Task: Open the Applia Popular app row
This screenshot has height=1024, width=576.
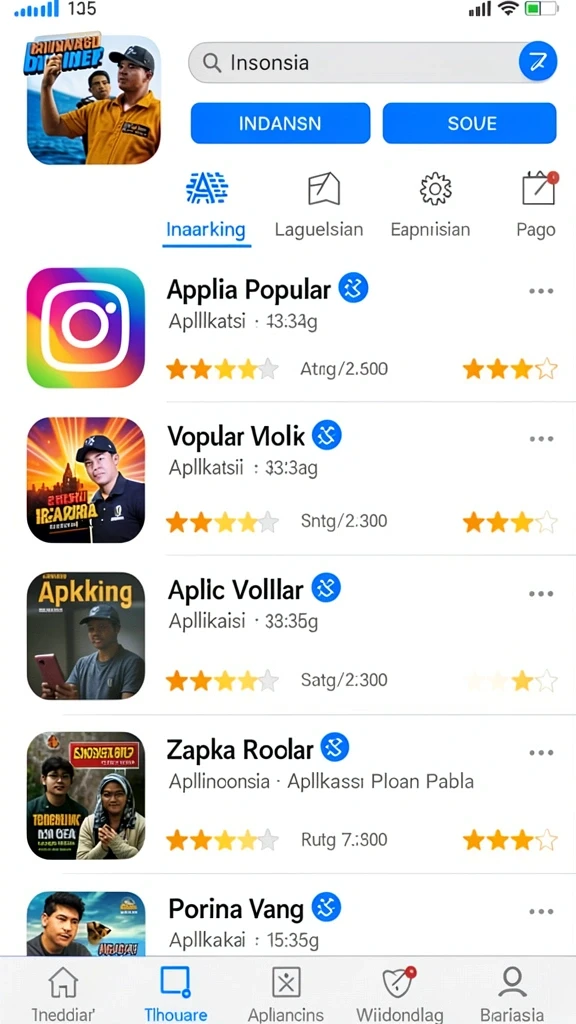Action: (293, 327)
